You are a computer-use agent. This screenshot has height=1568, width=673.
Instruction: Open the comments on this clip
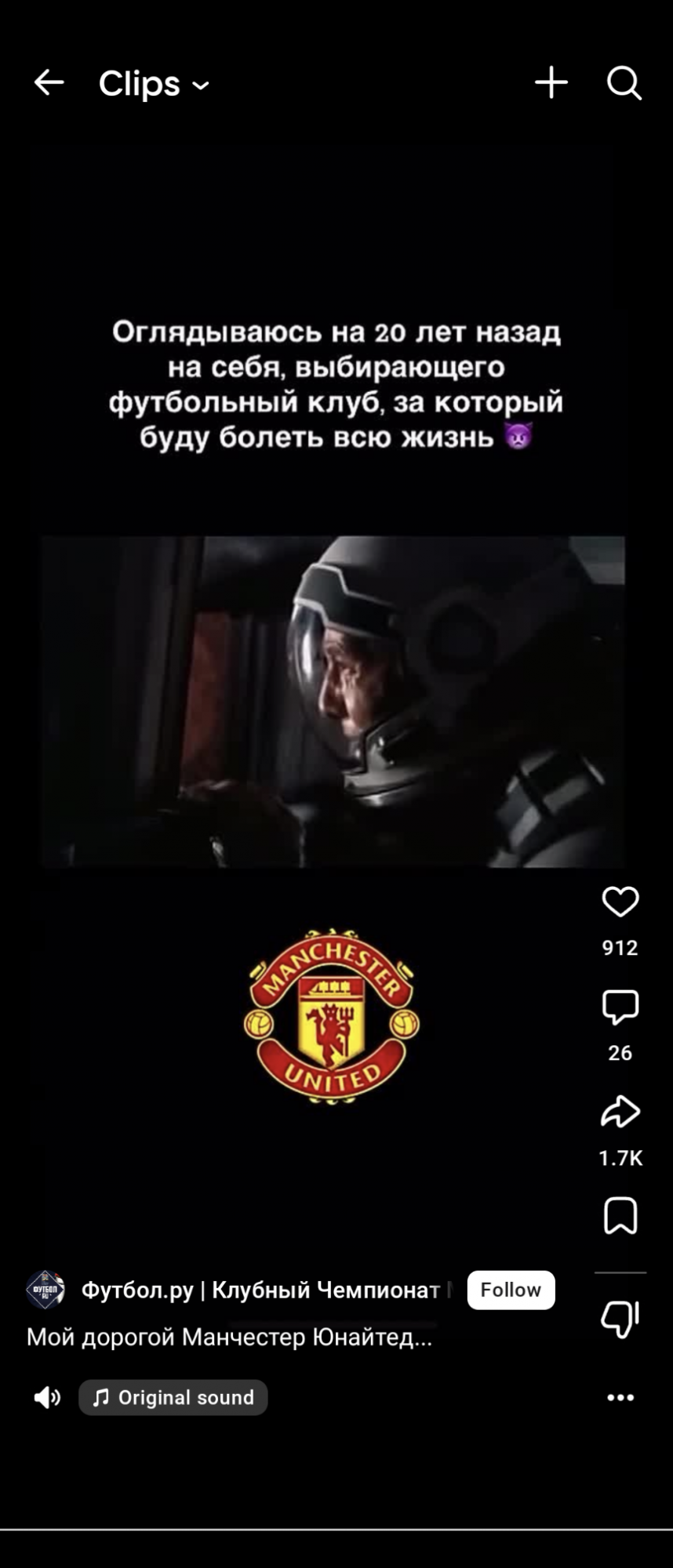pos(620,1007)
